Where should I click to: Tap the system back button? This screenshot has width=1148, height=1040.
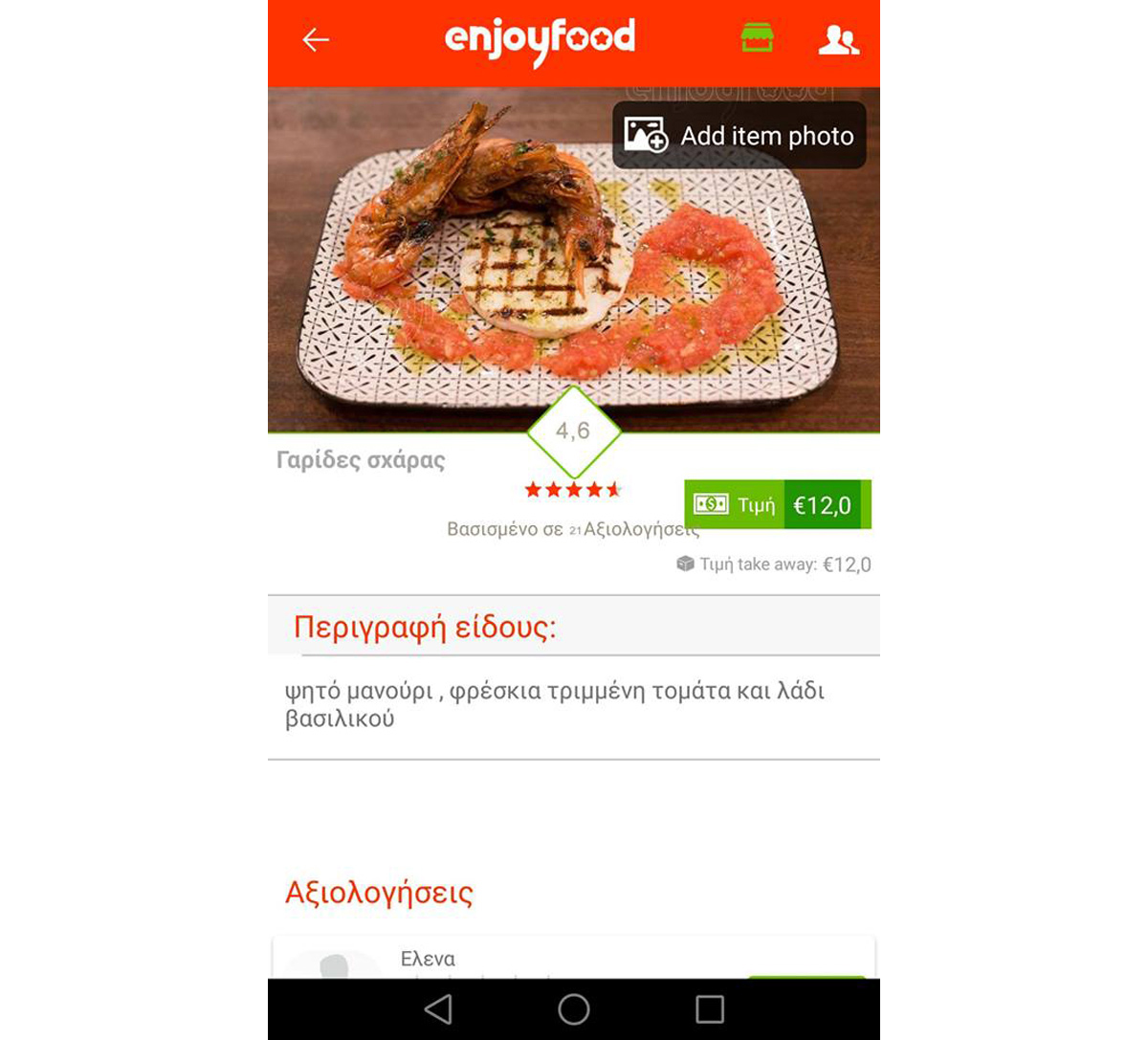click(438, 1009)
